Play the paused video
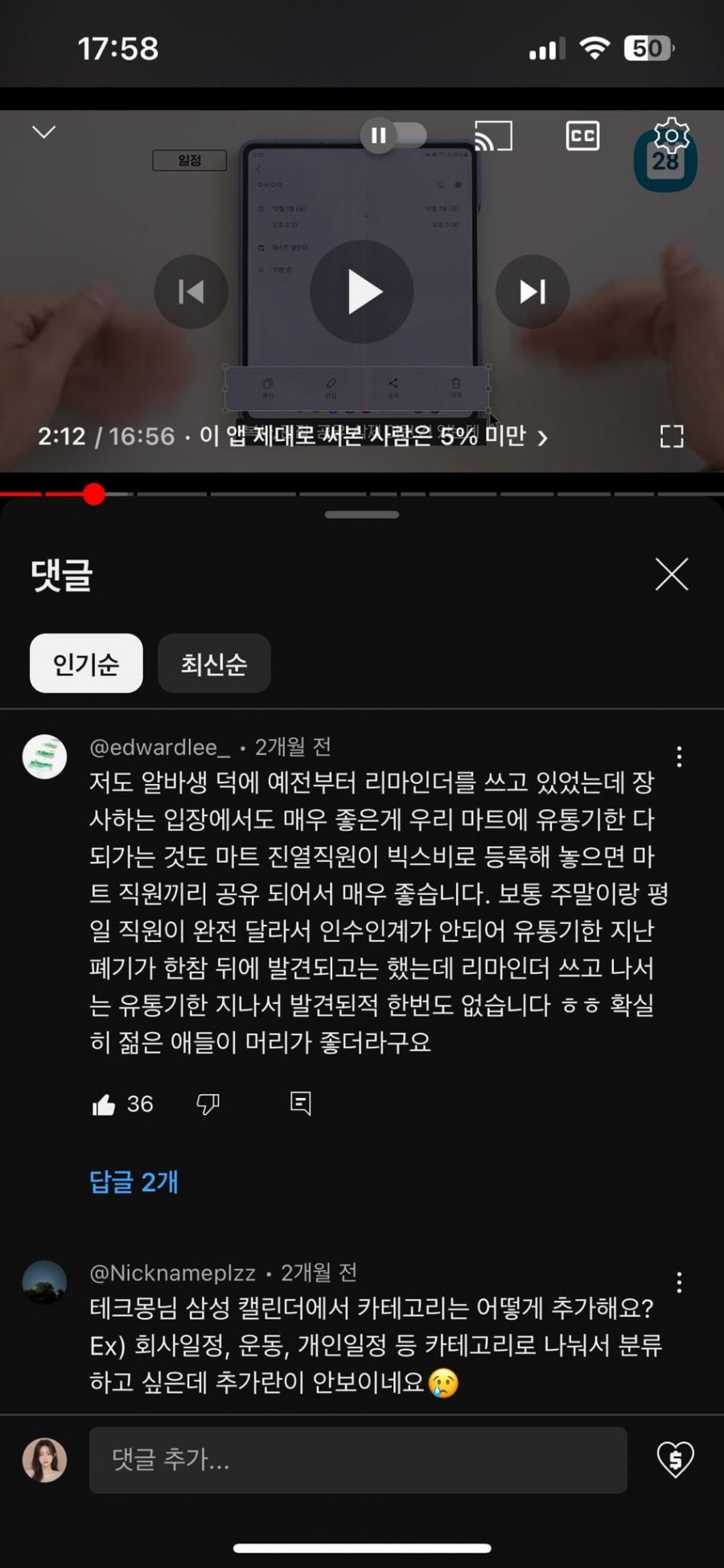The image size is (724, 1568). point(362,291)
